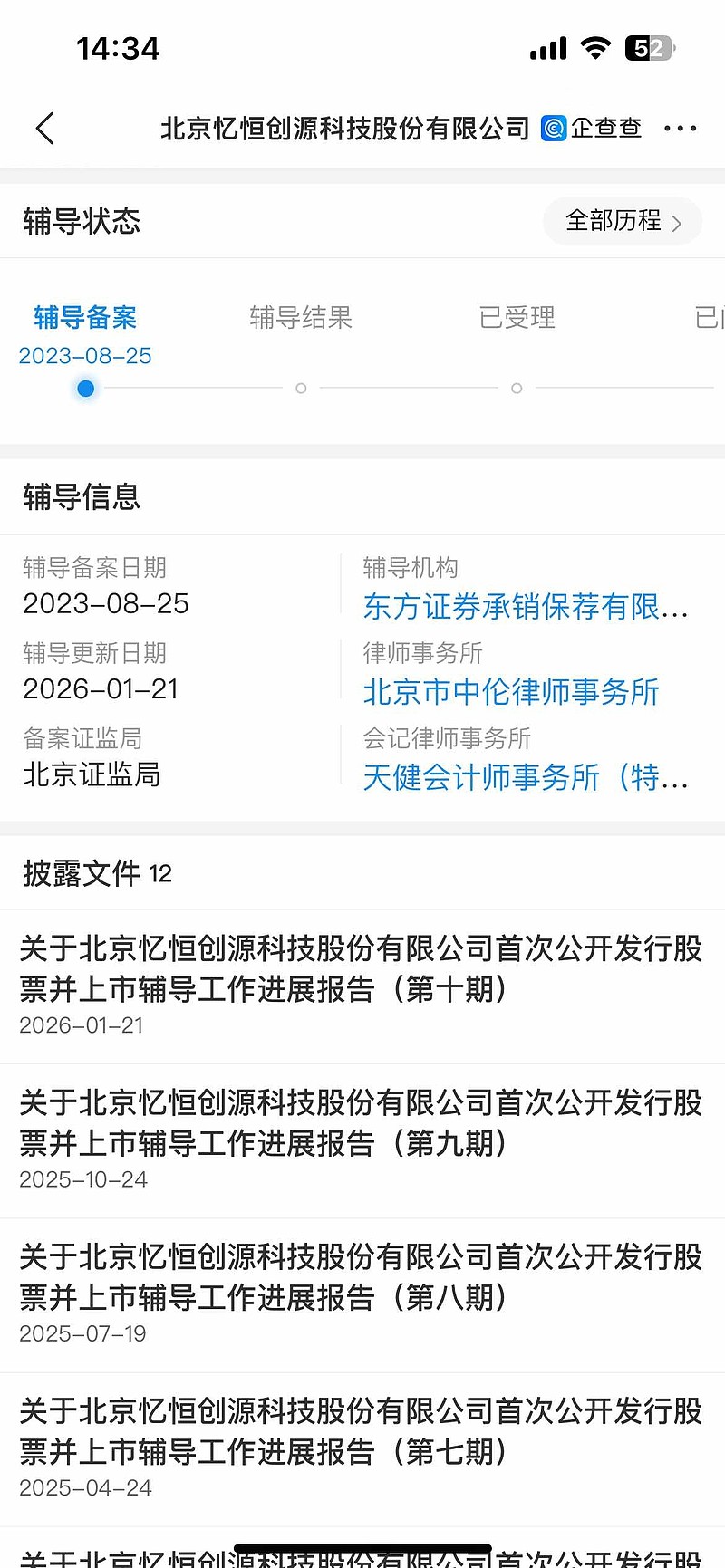Select the 辅导结果 stage circle
The height and width of the screenshot is (1568, 725).
coord(301,389)
